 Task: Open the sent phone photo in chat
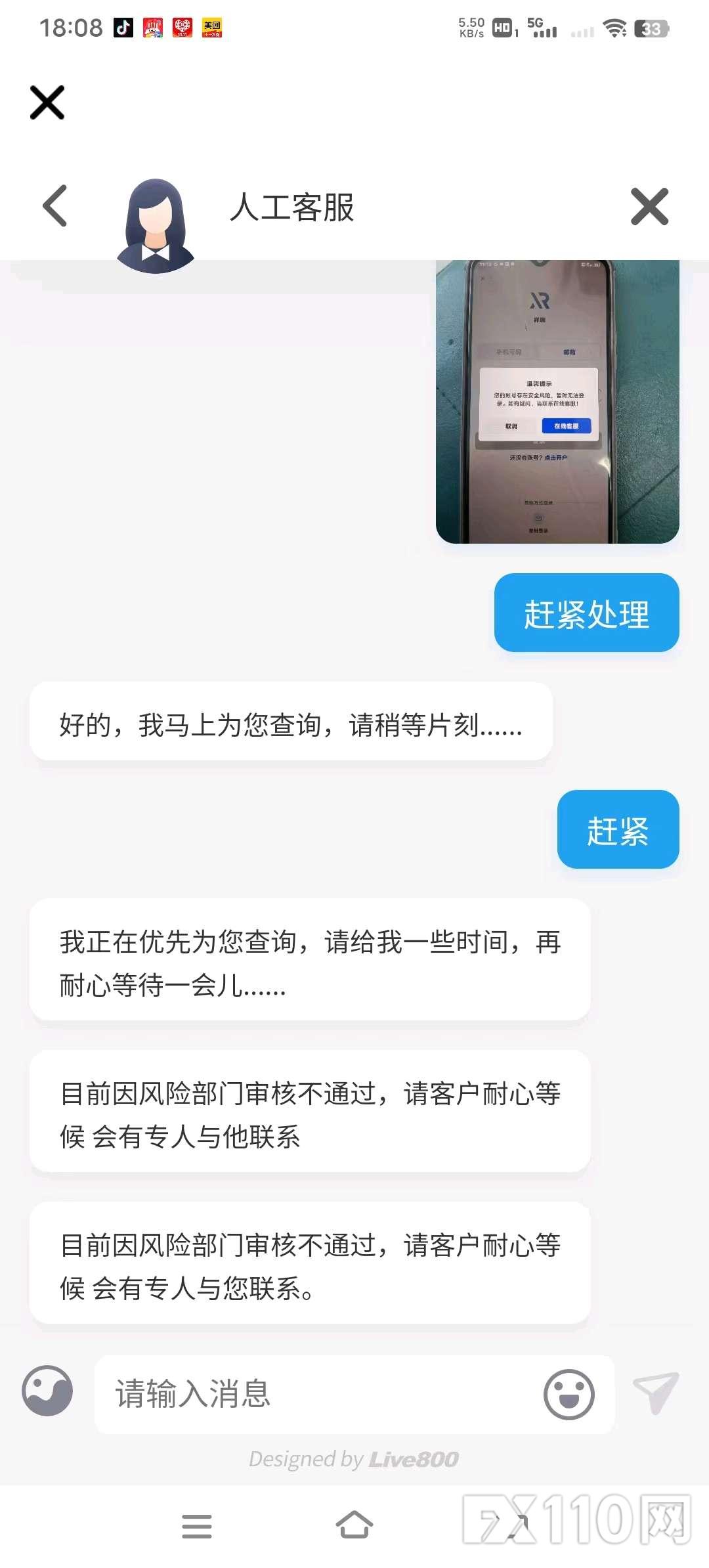pyautogui.click(x=557, y=402)
